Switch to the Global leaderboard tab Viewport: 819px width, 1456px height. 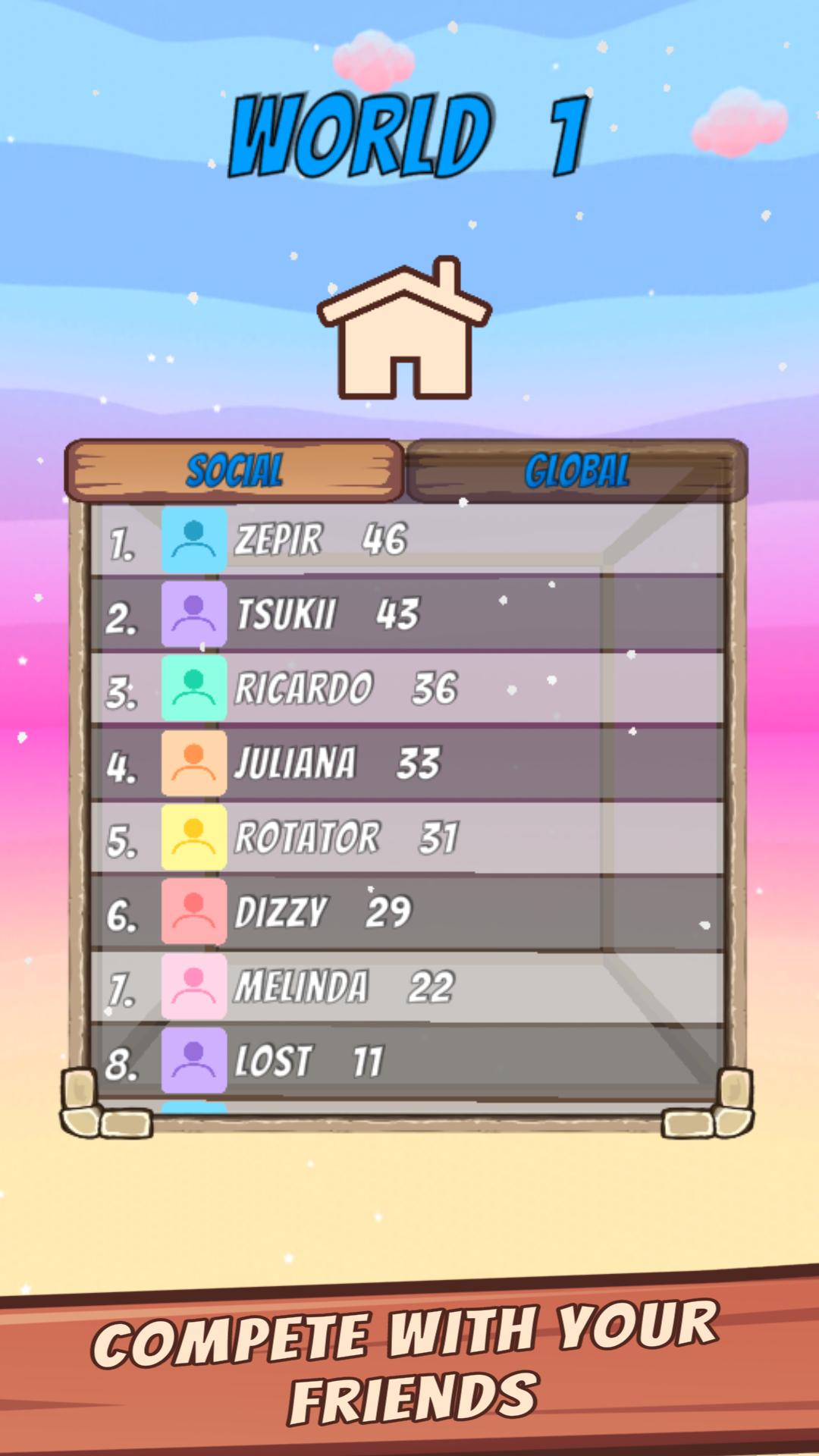pyautogui.click(x=576, y=471)
